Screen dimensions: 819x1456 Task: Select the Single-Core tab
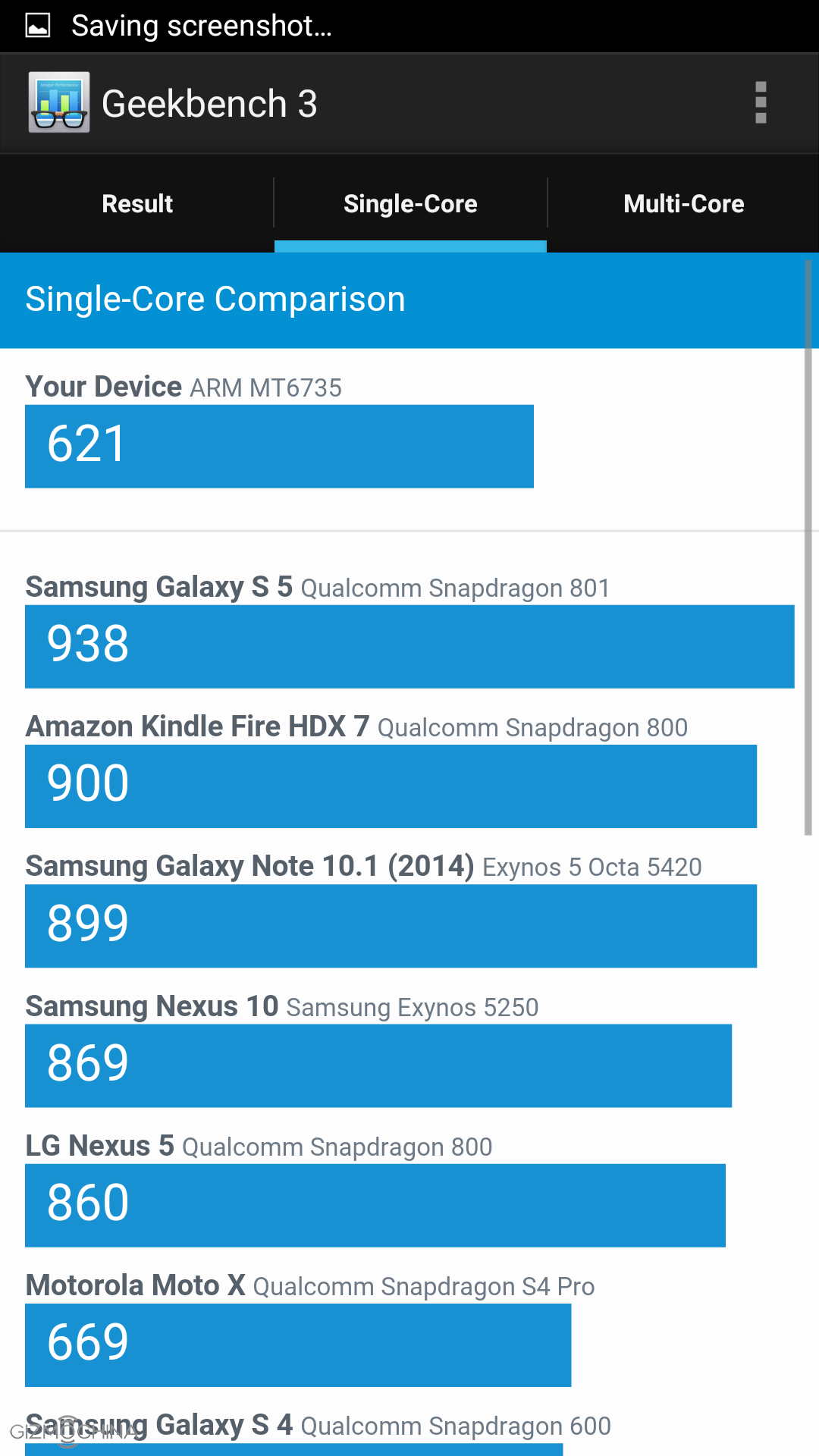(x=410, y=203)
